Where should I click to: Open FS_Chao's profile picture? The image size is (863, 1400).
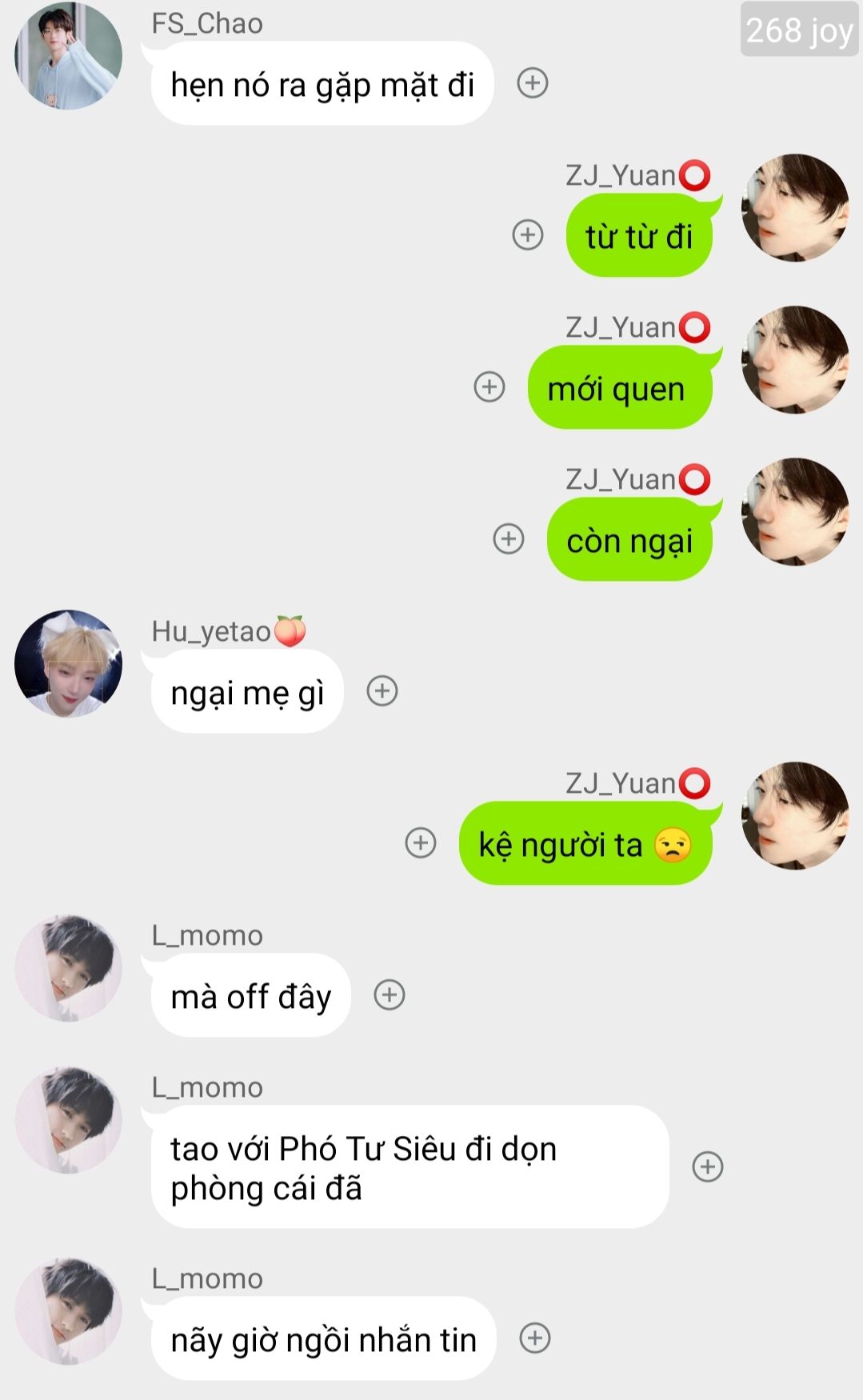(69, 55)
